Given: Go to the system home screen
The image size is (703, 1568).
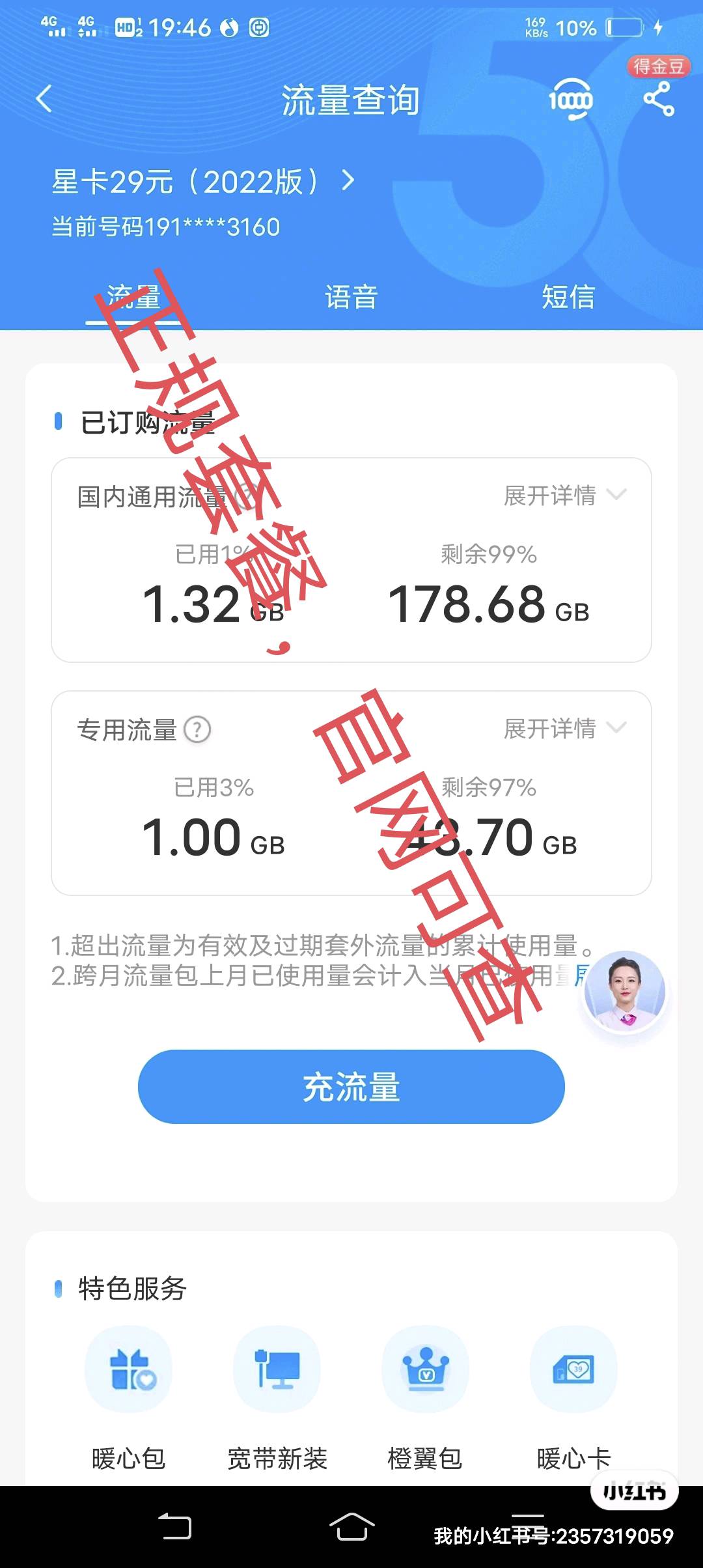Looking at the screenshot, I should pos(351,1527).
